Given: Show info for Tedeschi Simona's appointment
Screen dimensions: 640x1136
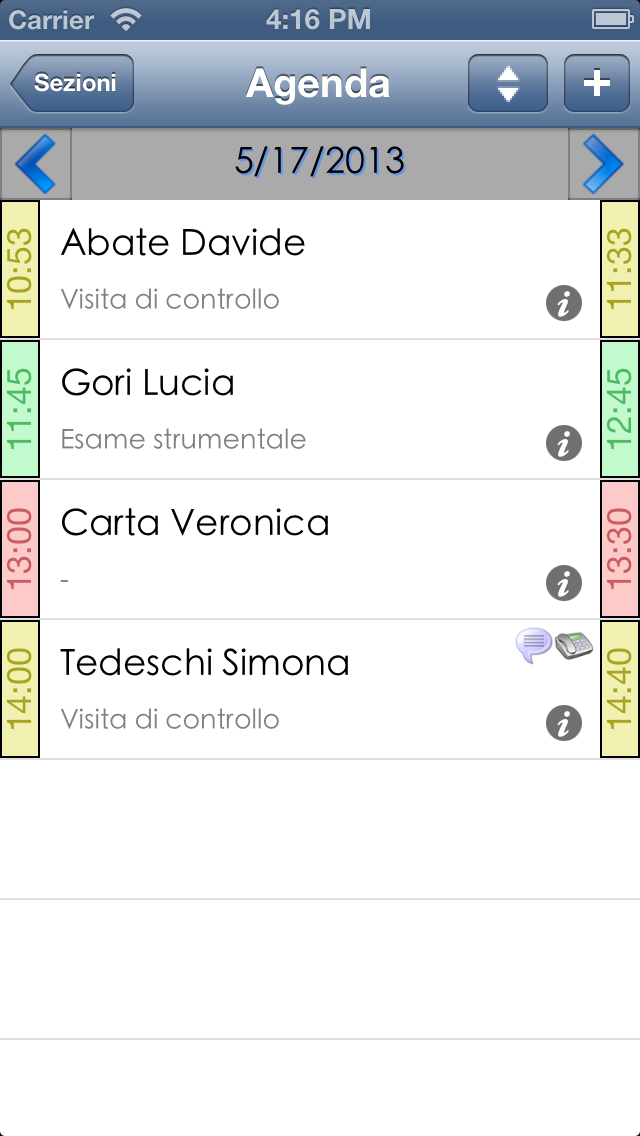Looking at the screenshot, I should pyautogui.click(x=564, y=723).
